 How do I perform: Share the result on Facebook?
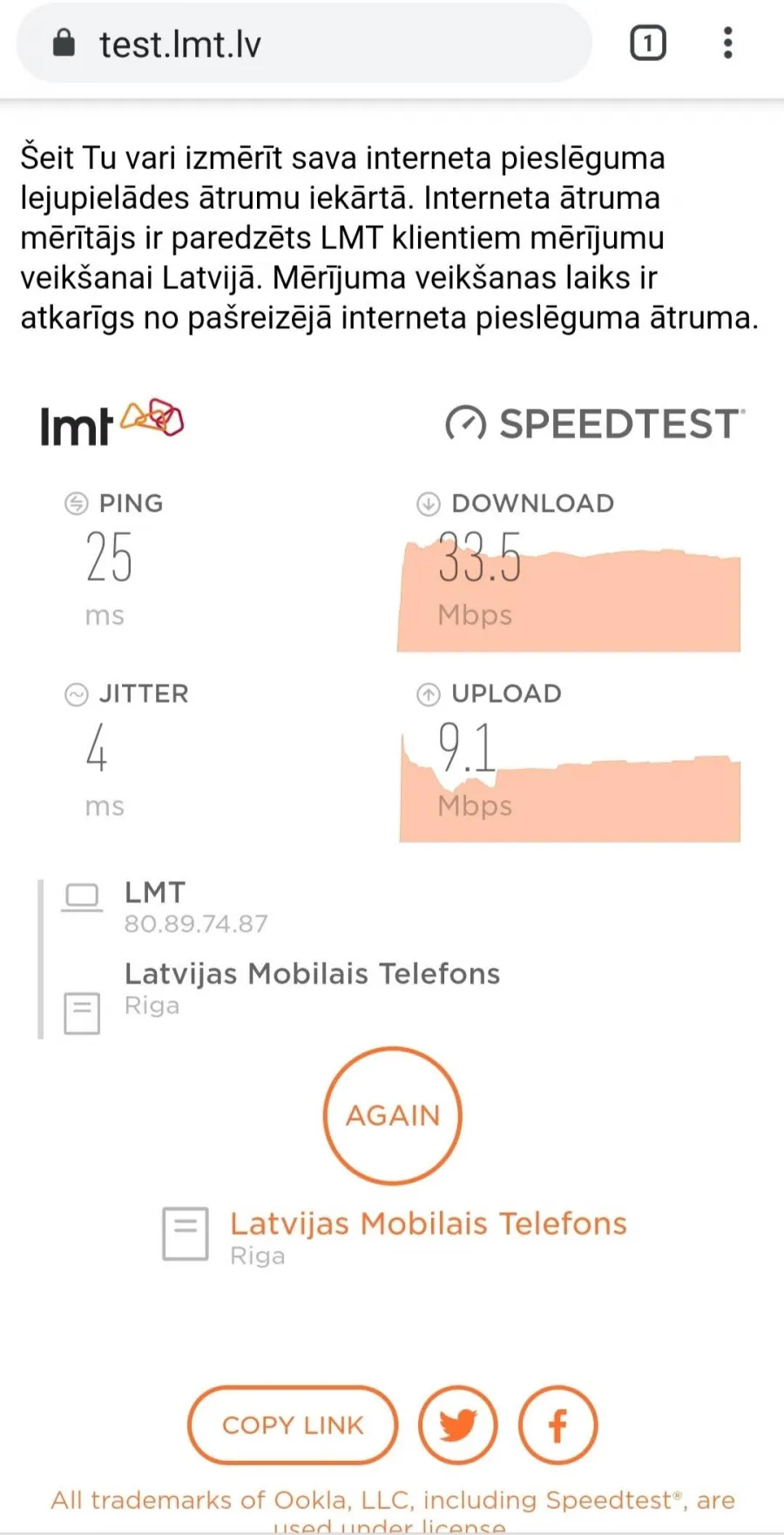[558, 1425]
